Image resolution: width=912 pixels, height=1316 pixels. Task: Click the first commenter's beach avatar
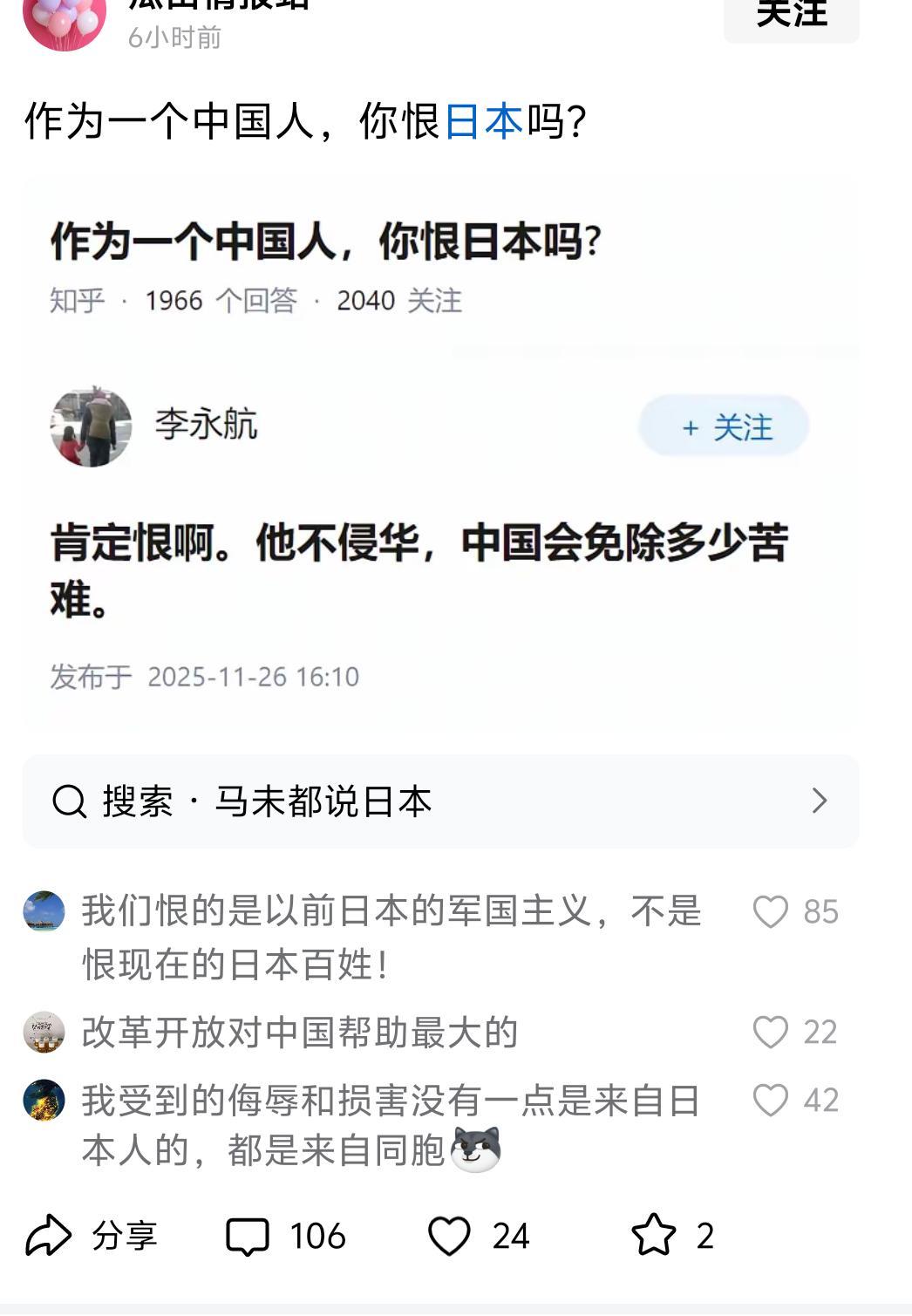[45, 910]
